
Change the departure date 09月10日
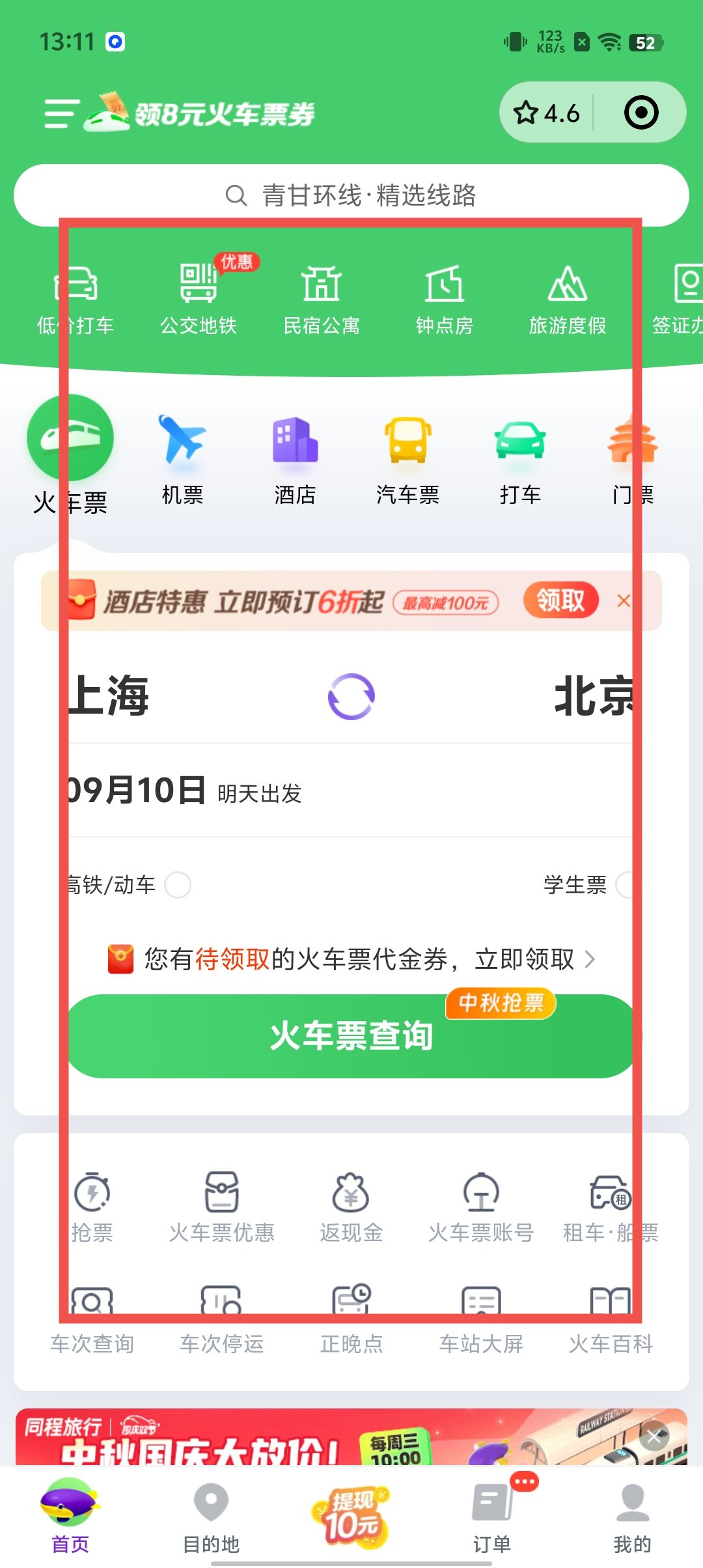click(x=137, y=791)
